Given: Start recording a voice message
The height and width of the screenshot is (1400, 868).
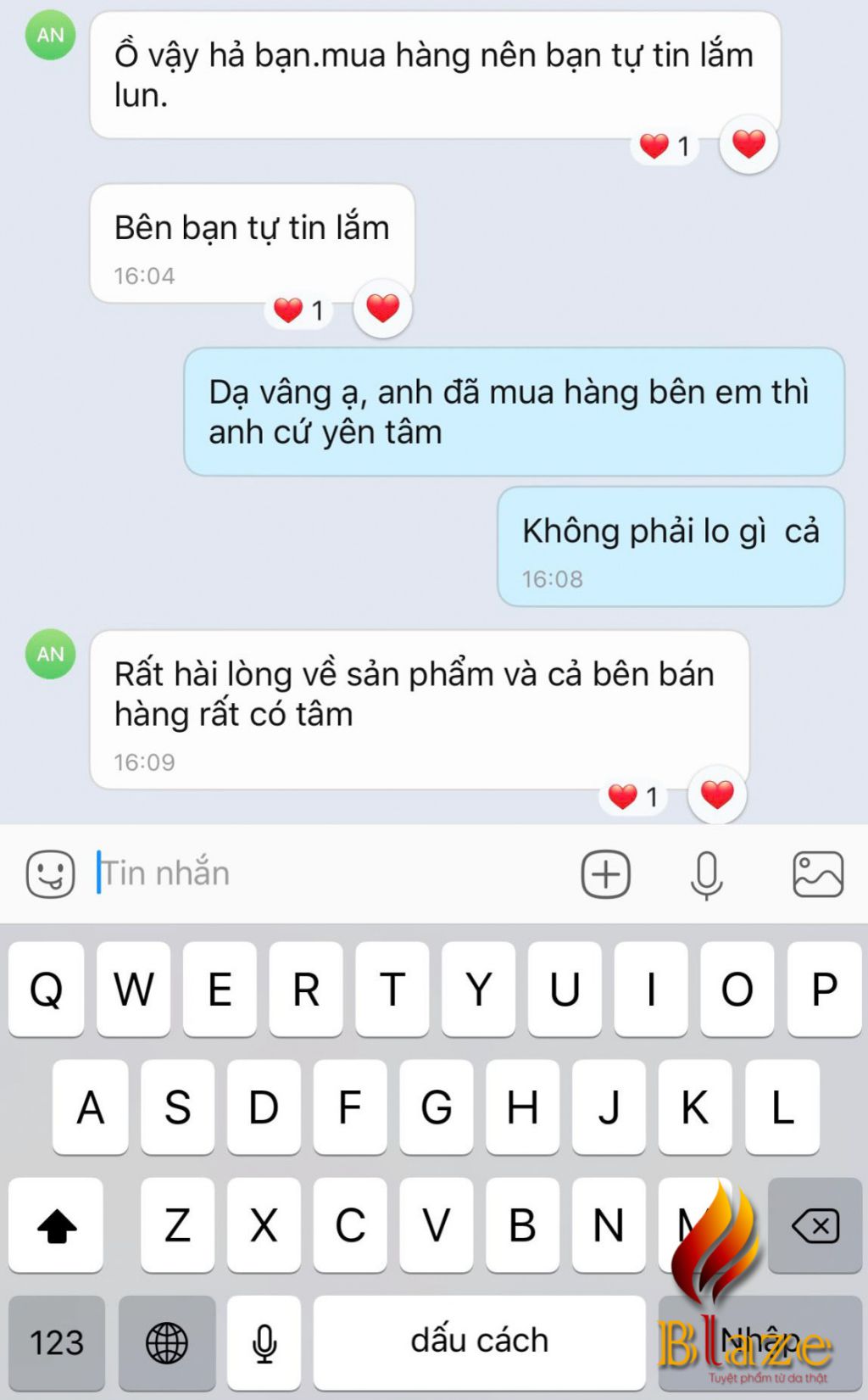Looking at the screenshot, I should (706, 873).
